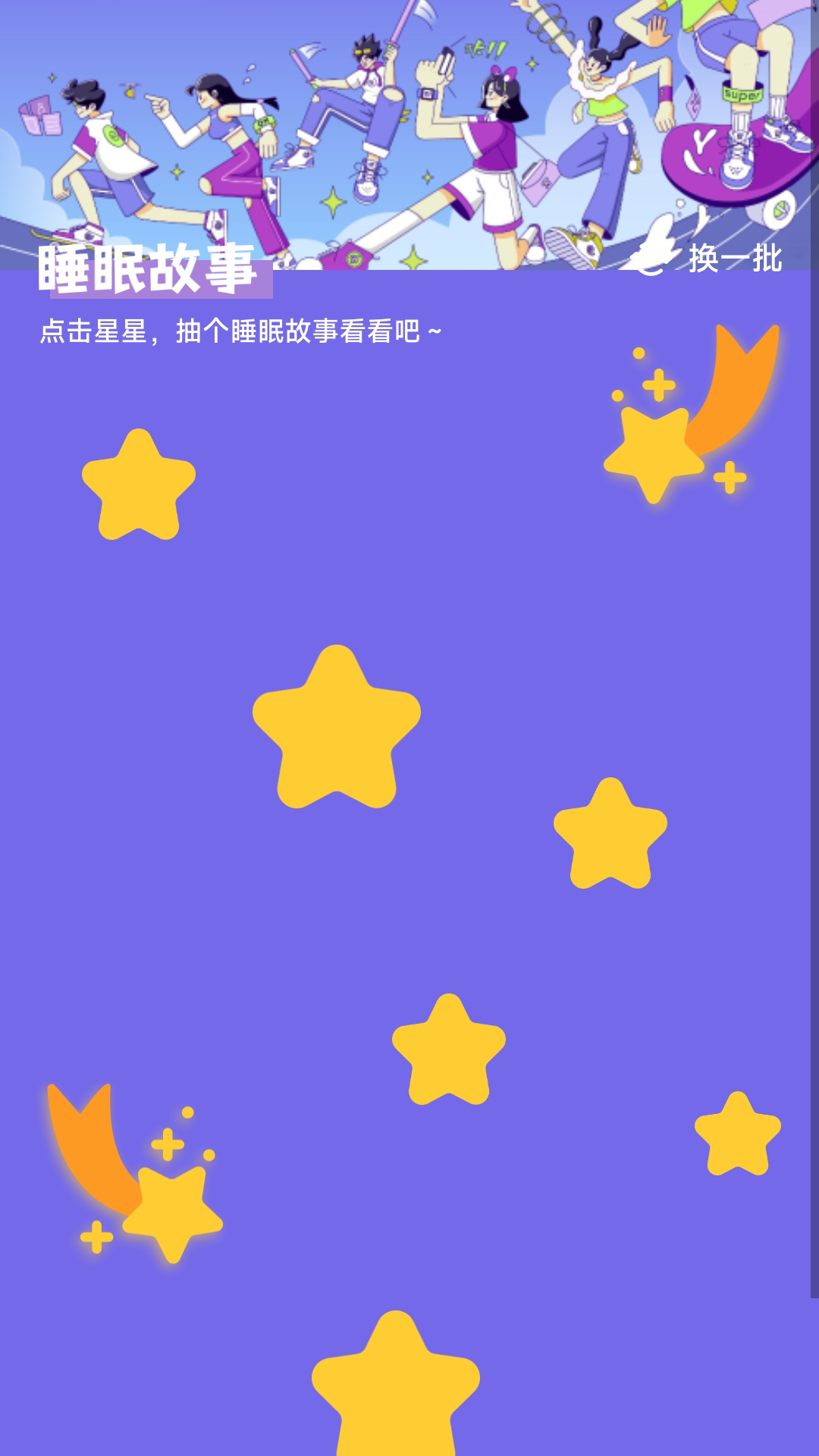
Task: Click the 换一批 button to refresh stories
Action: click(732, 260)
